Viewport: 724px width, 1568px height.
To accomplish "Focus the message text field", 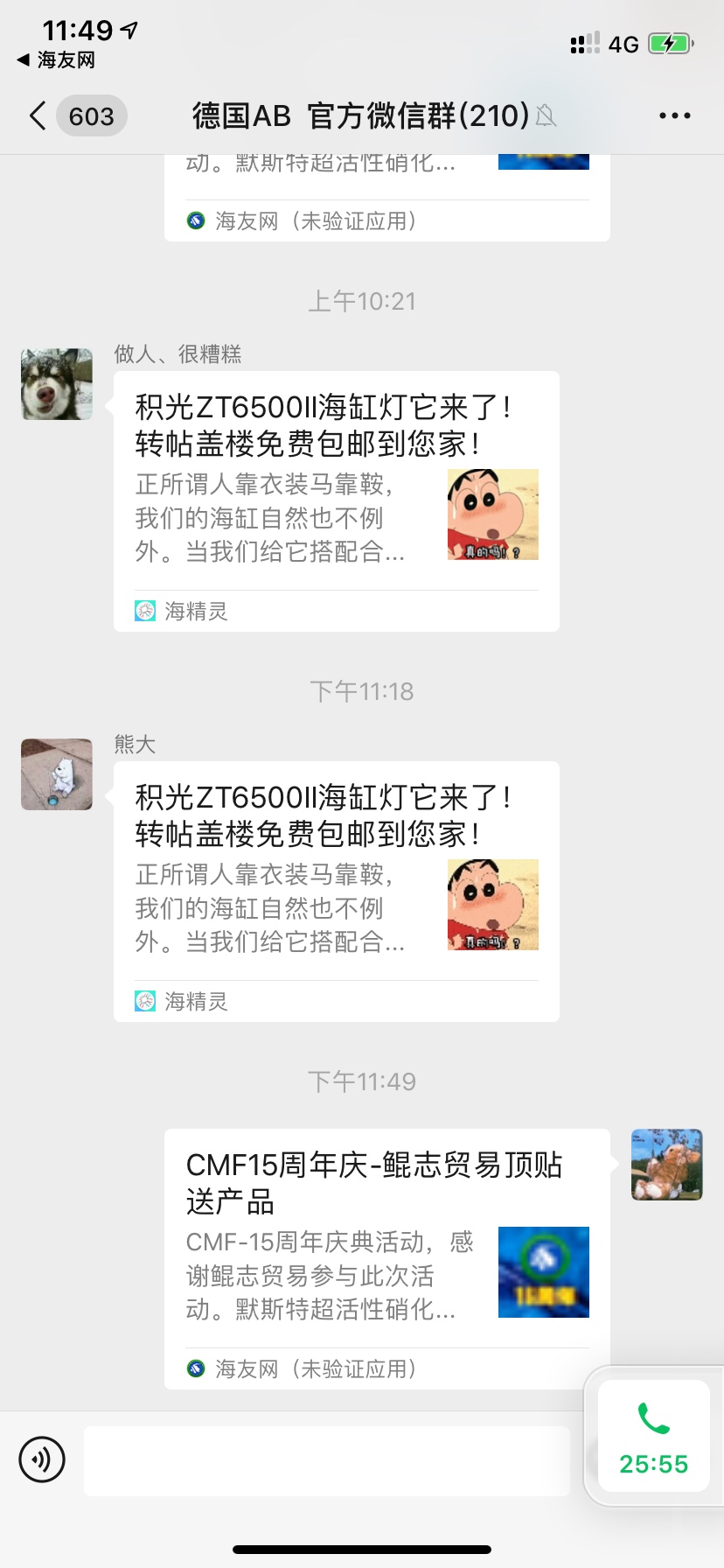I will (326, 1460).
